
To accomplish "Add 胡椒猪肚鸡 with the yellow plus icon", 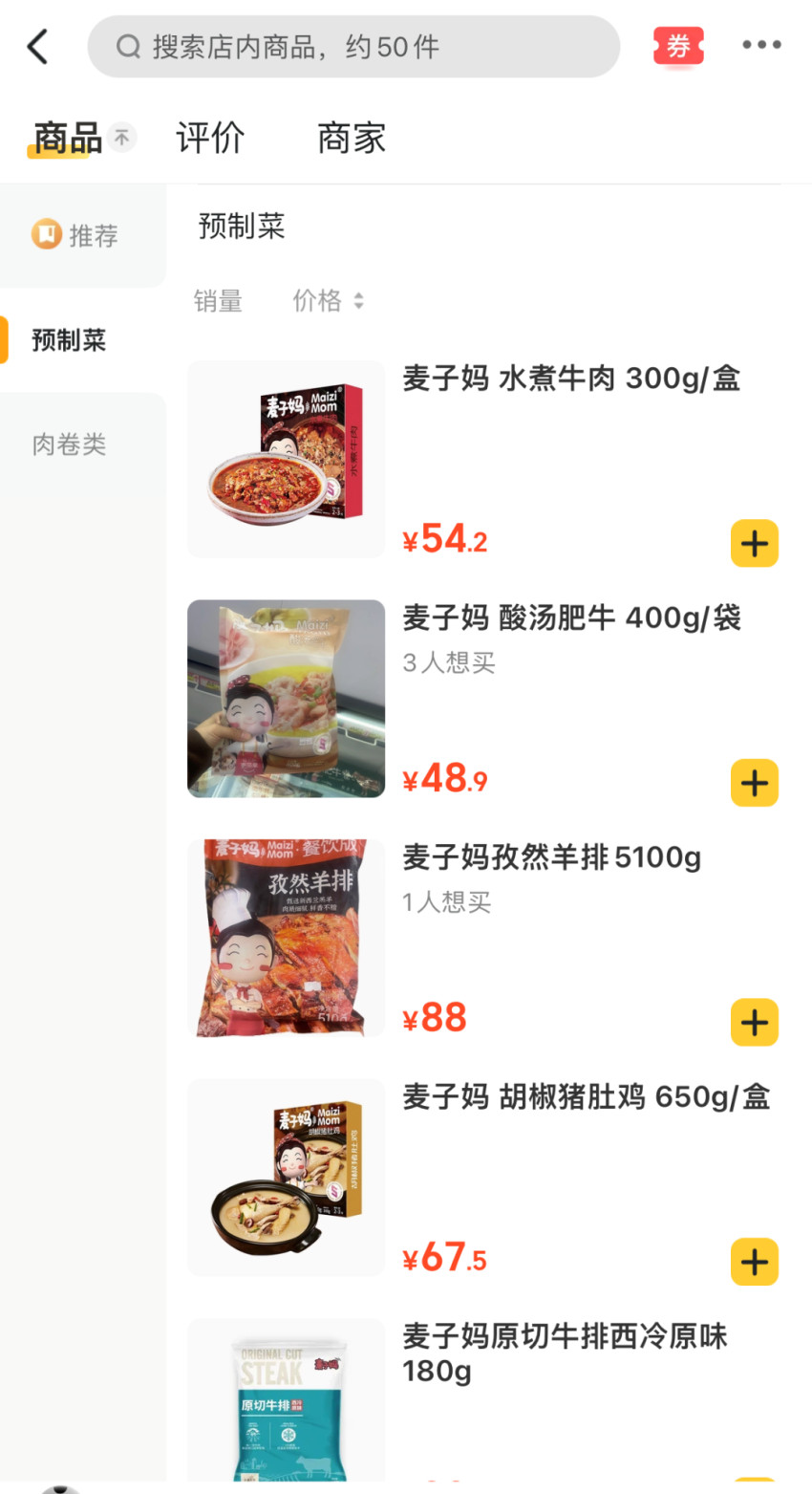I will [754, 1262].
